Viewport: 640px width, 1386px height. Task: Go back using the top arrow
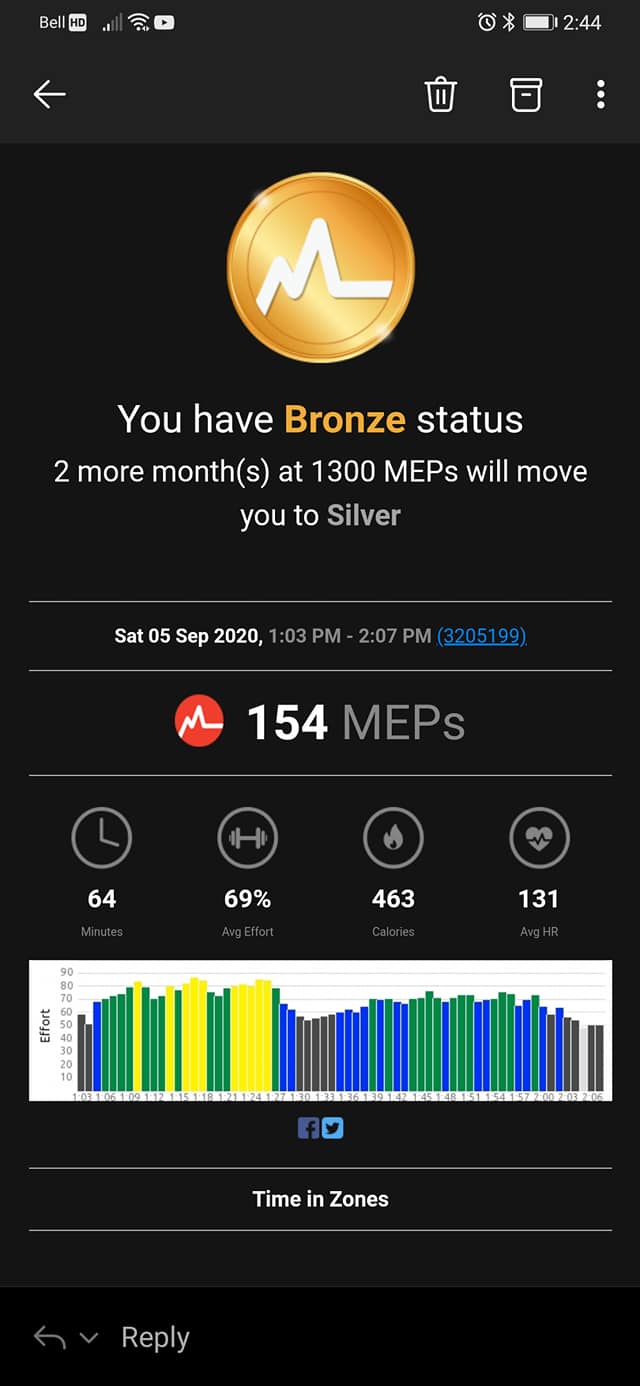tap(49, 95)
